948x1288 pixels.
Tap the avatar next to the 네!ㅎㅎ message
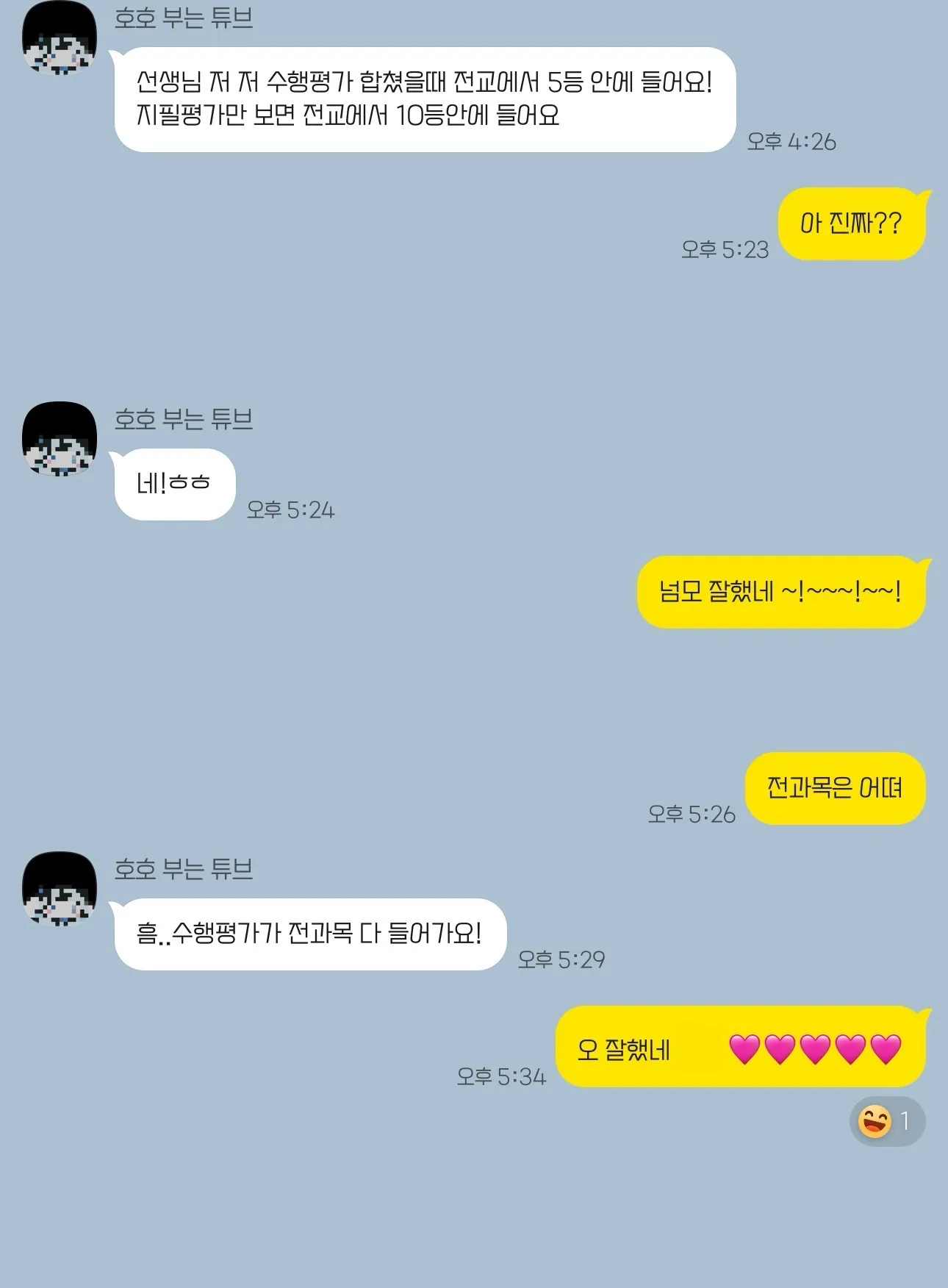click(60, 438)
